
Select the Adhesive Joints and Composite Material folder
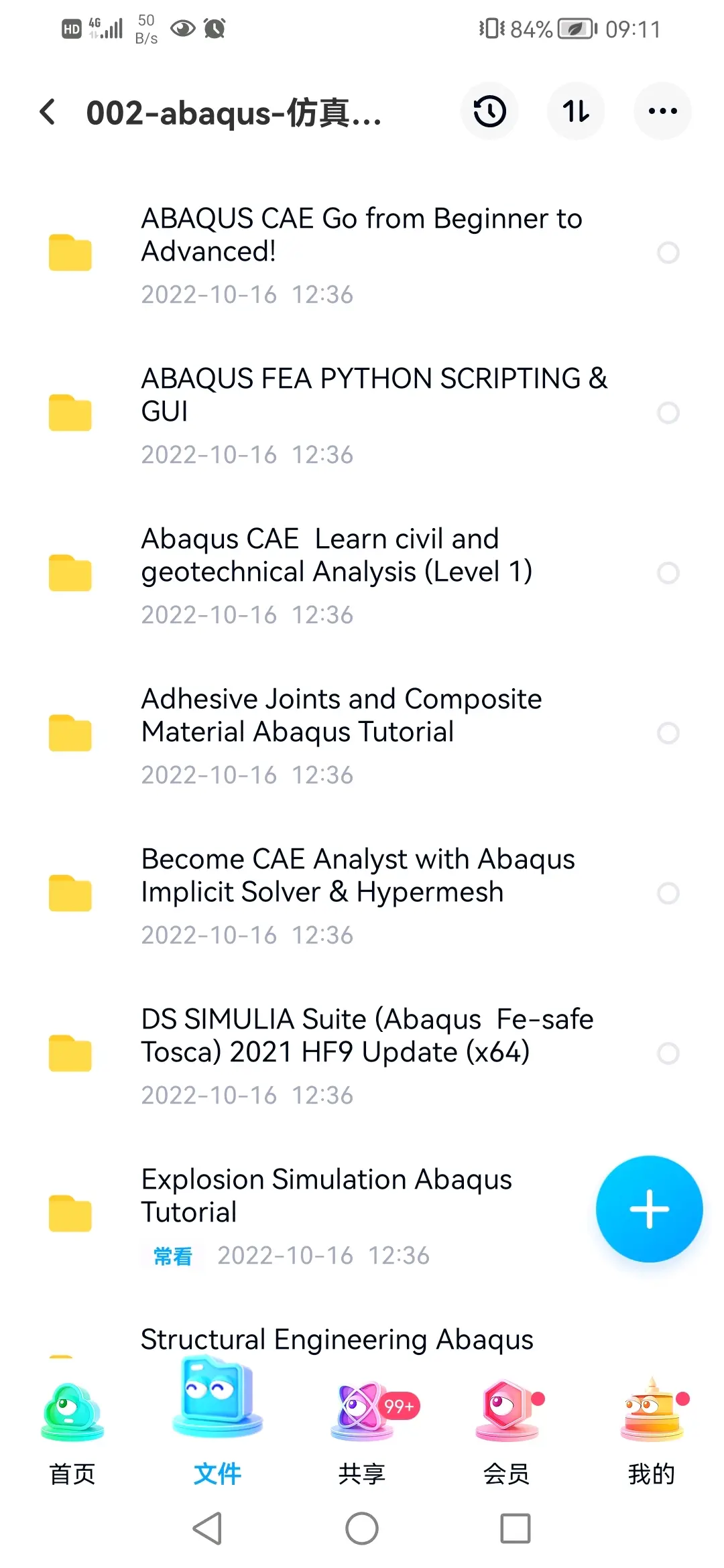click(x=668, y=733)
